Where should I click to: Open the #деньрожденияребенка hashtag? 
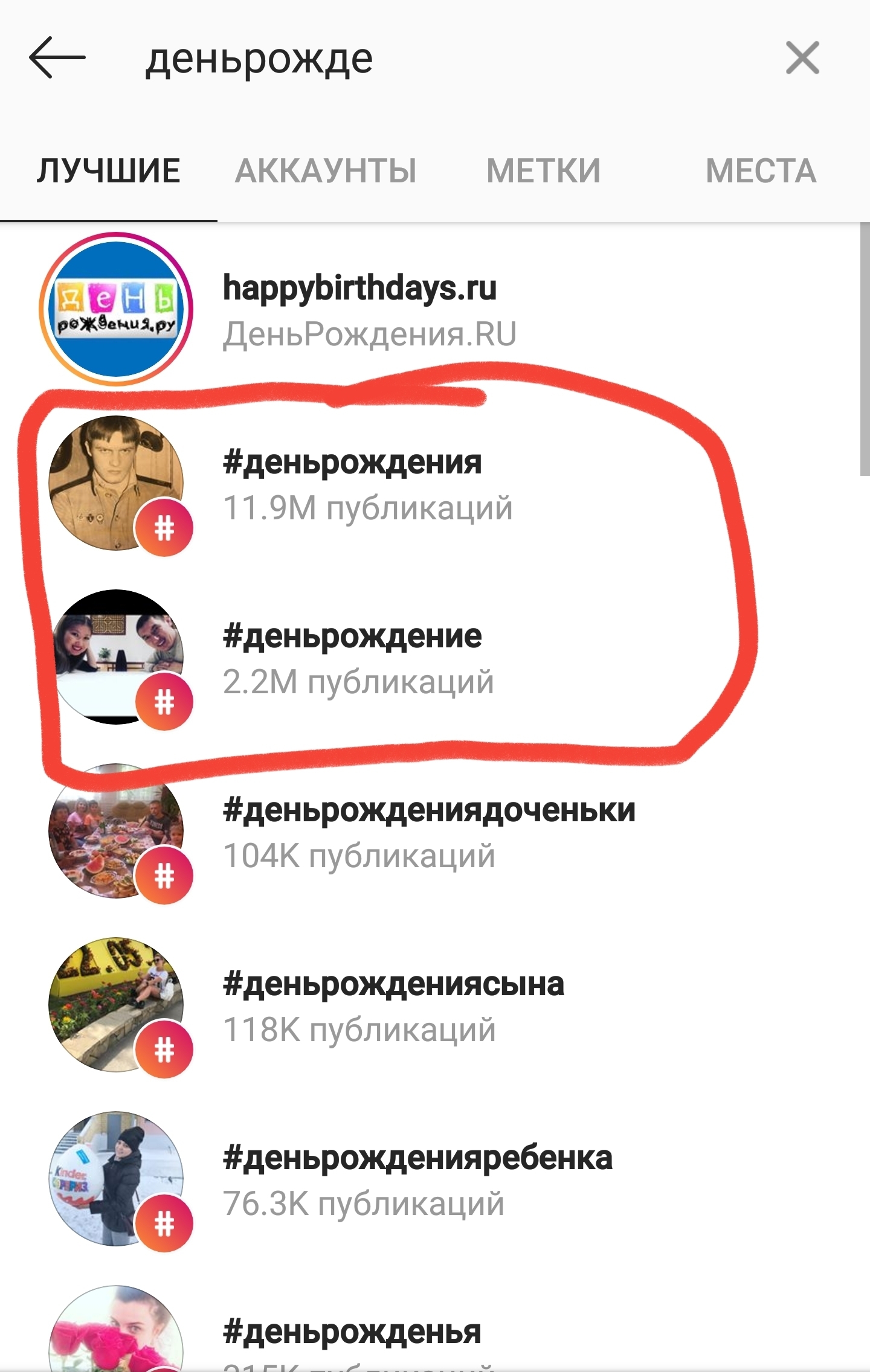coord(417,1179)
